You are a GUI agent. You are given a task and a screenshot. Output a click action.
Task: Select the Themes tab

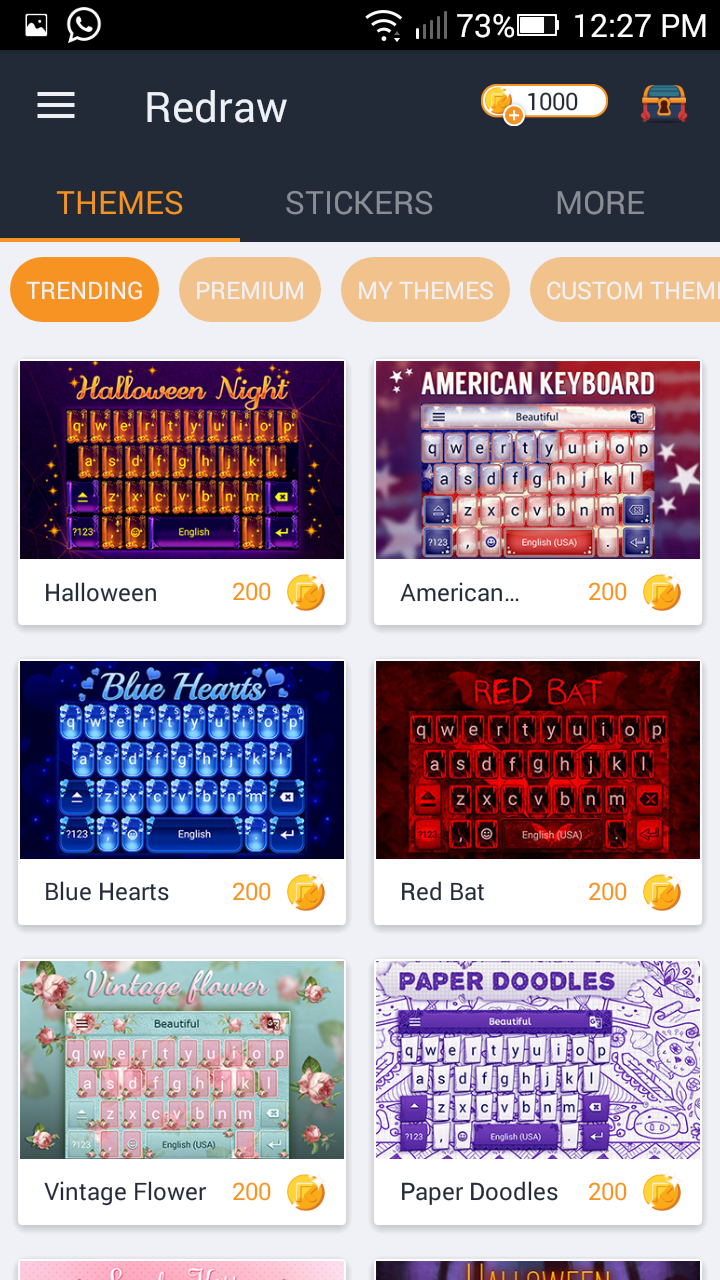(x=120, y=203)
